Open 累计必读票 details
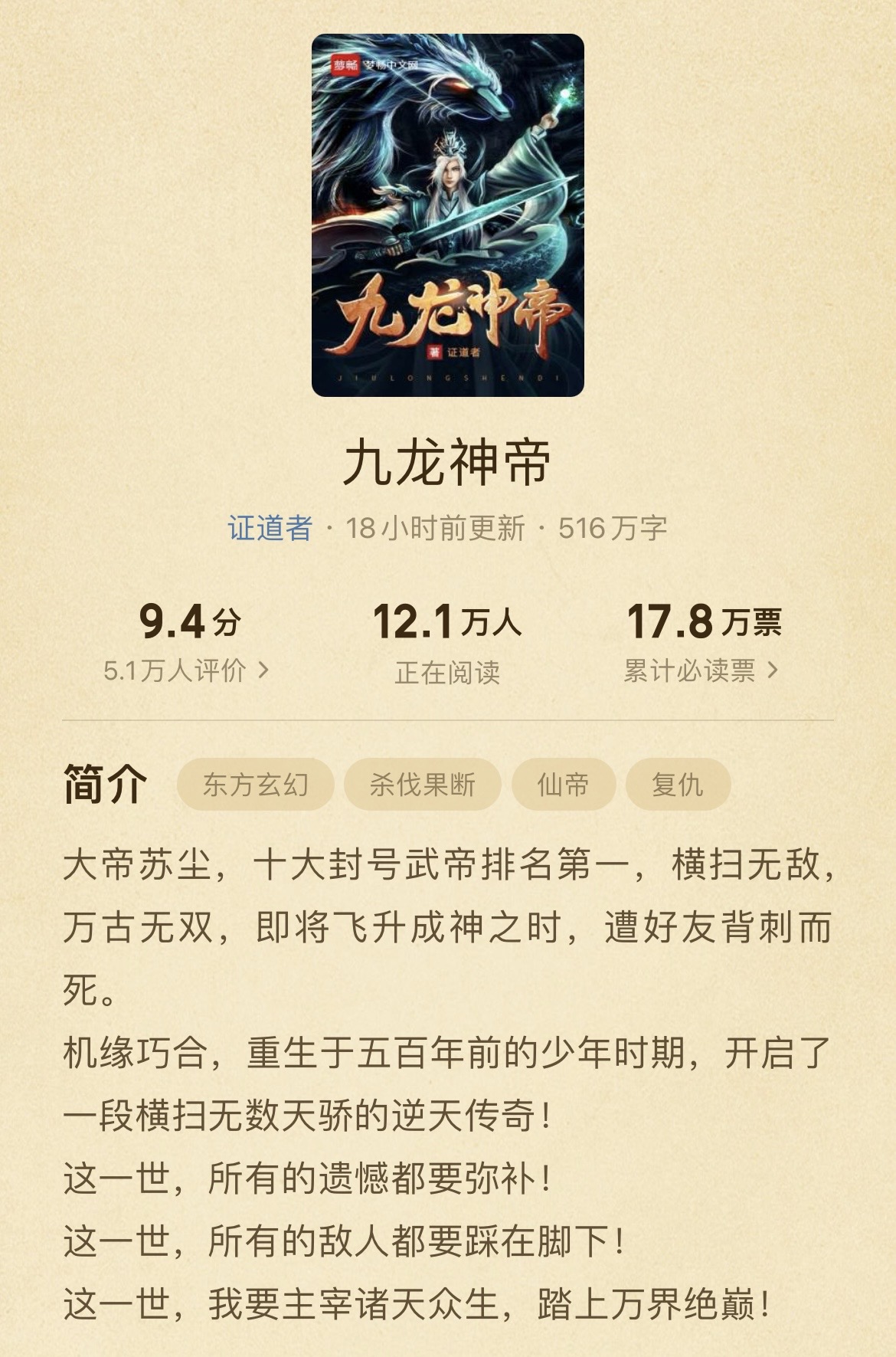The image size is (896, 1357). tap(701, 670)
